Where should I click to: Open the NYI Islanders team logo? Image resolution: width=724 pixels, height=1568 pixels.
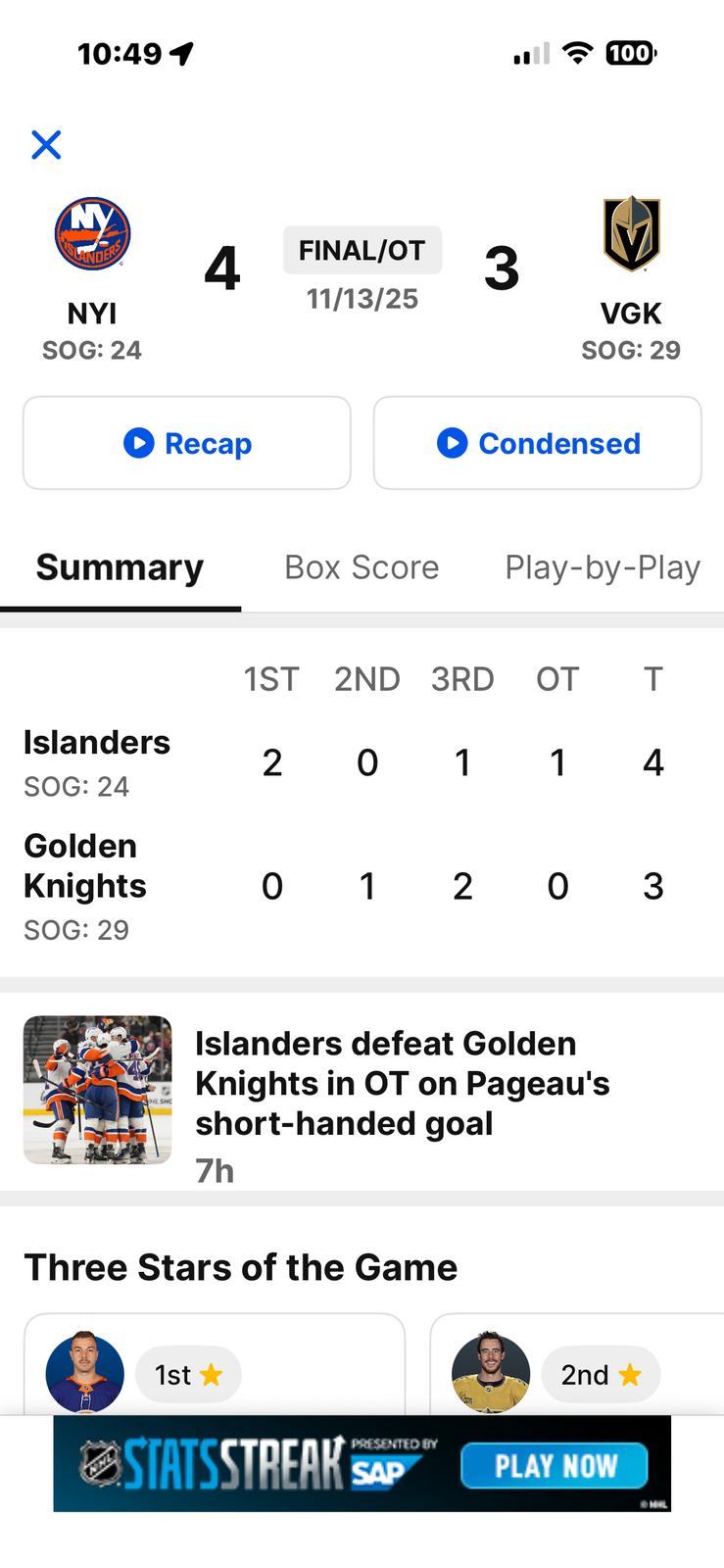92,235
